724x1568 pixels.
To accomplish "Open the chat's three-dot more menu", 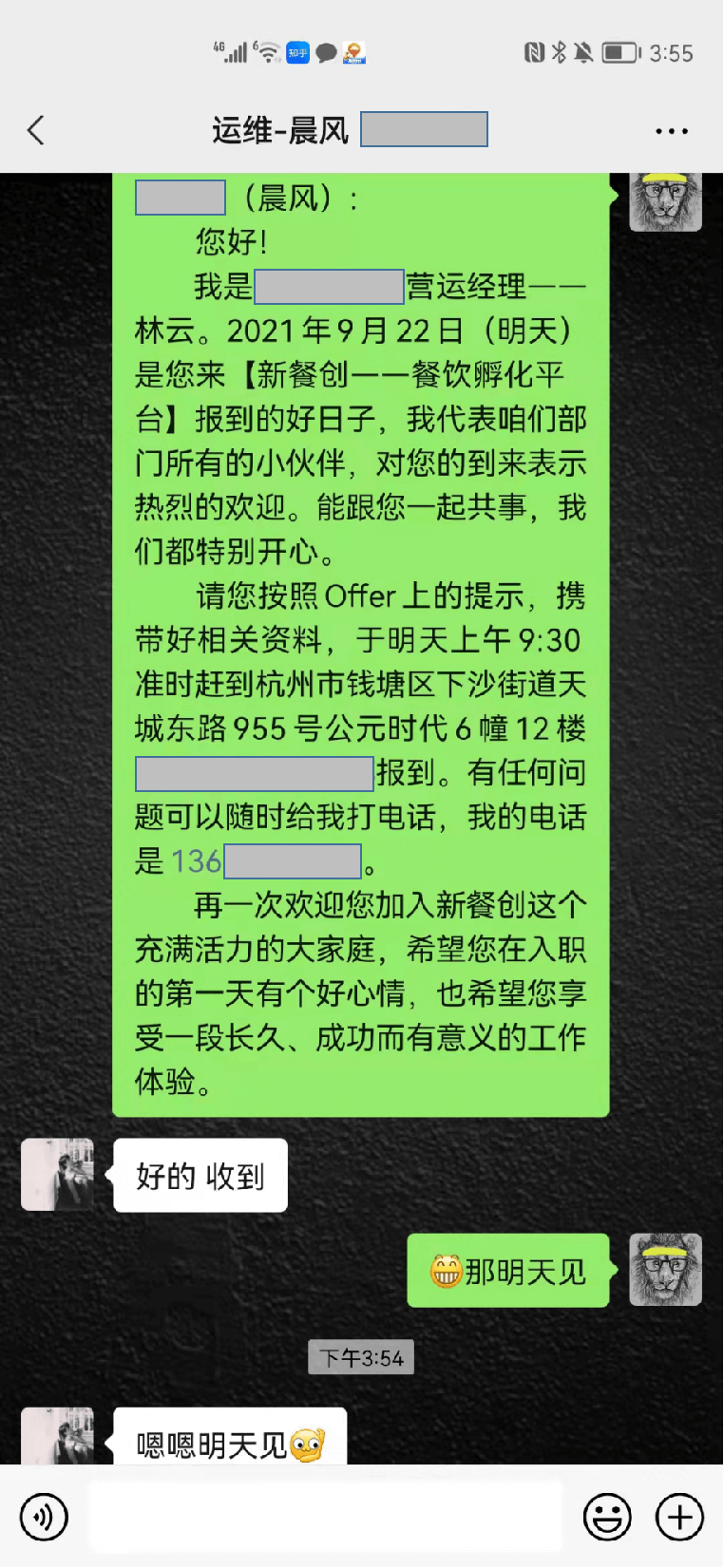I will click(671, 131).
